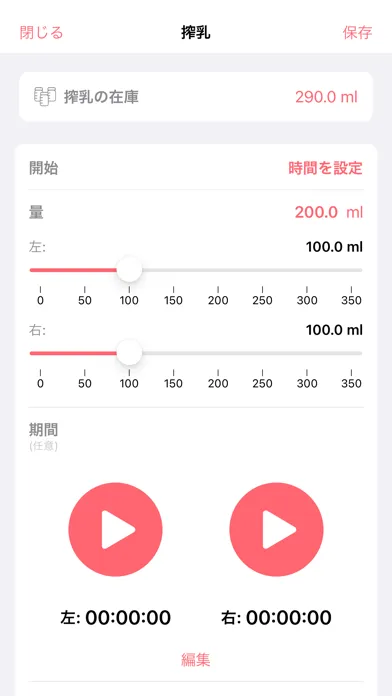Adjust the 左 volume slider
Image resolution: width=392 pixels, height=696 pixels.
196,269
